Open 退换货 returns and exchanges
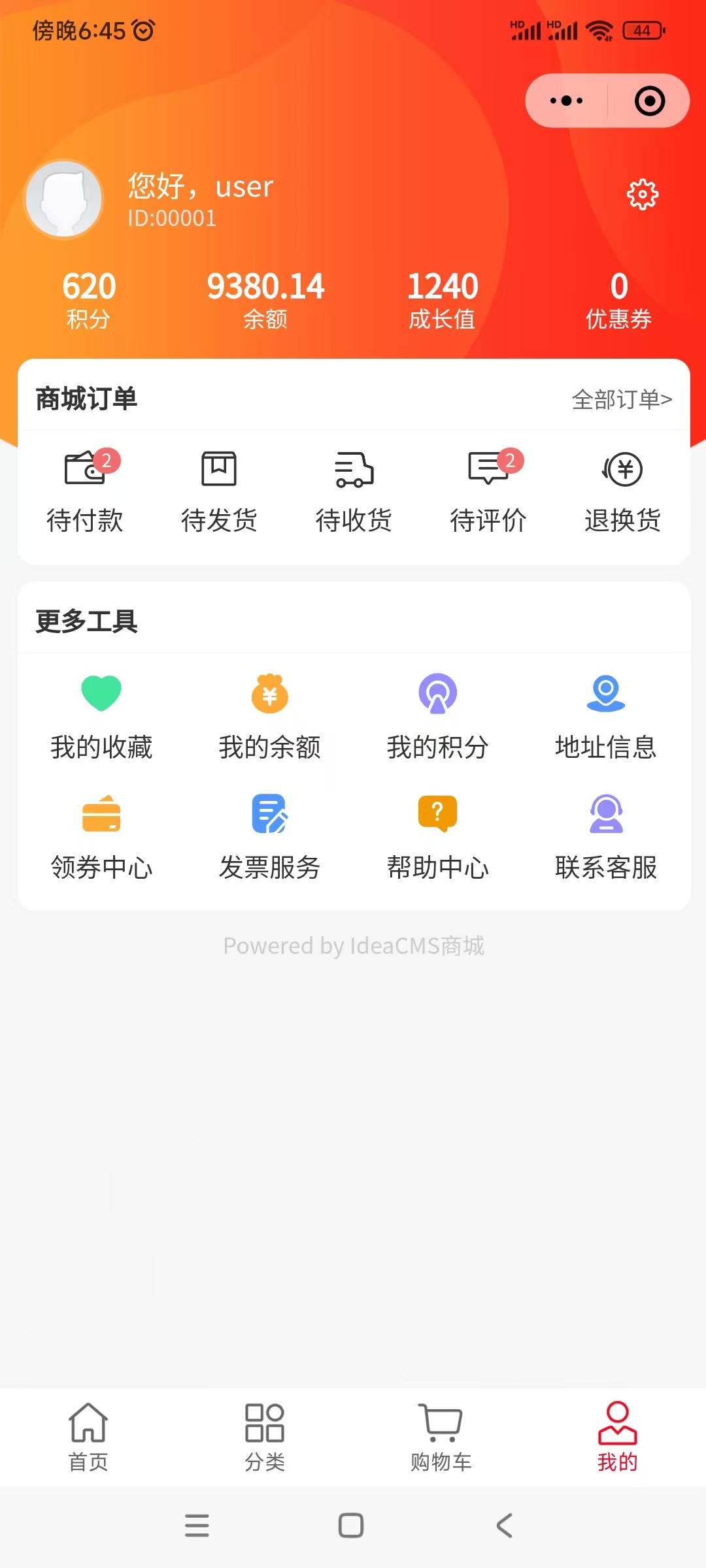The width and height of the screenshot is (706, 1568). [622, 491]
